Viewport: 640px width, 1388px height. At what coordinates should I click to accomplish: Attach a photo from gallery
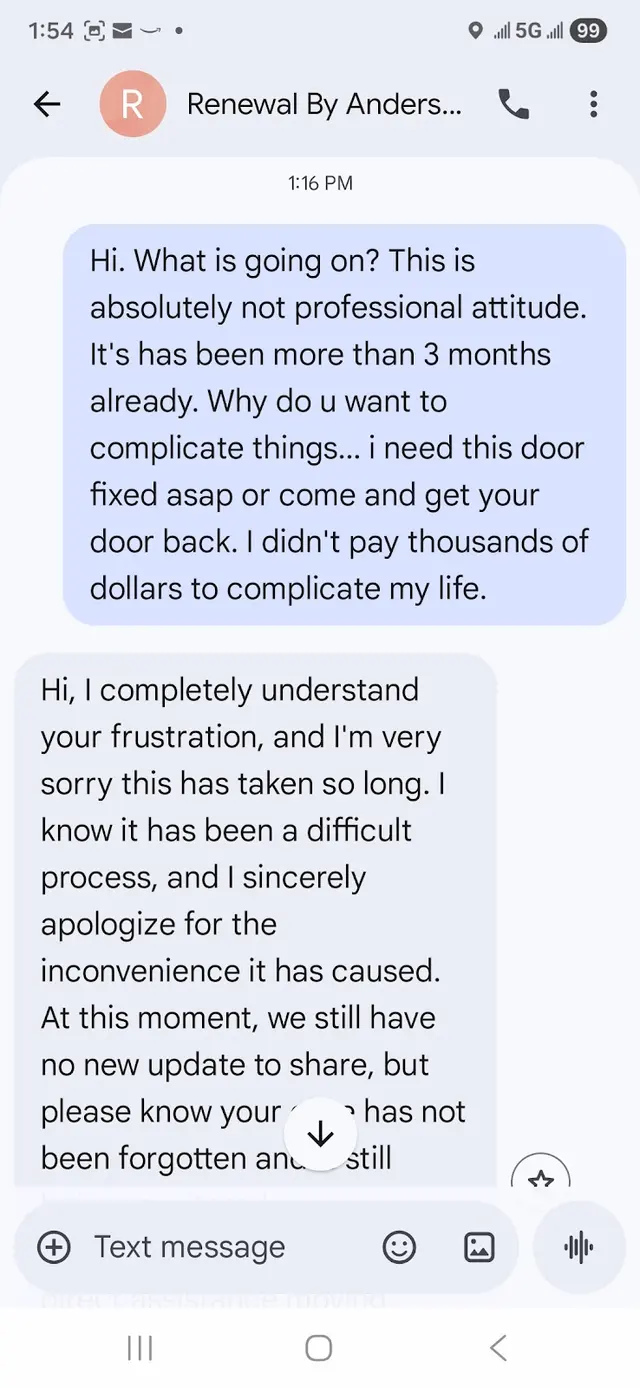click(479, 1247)
